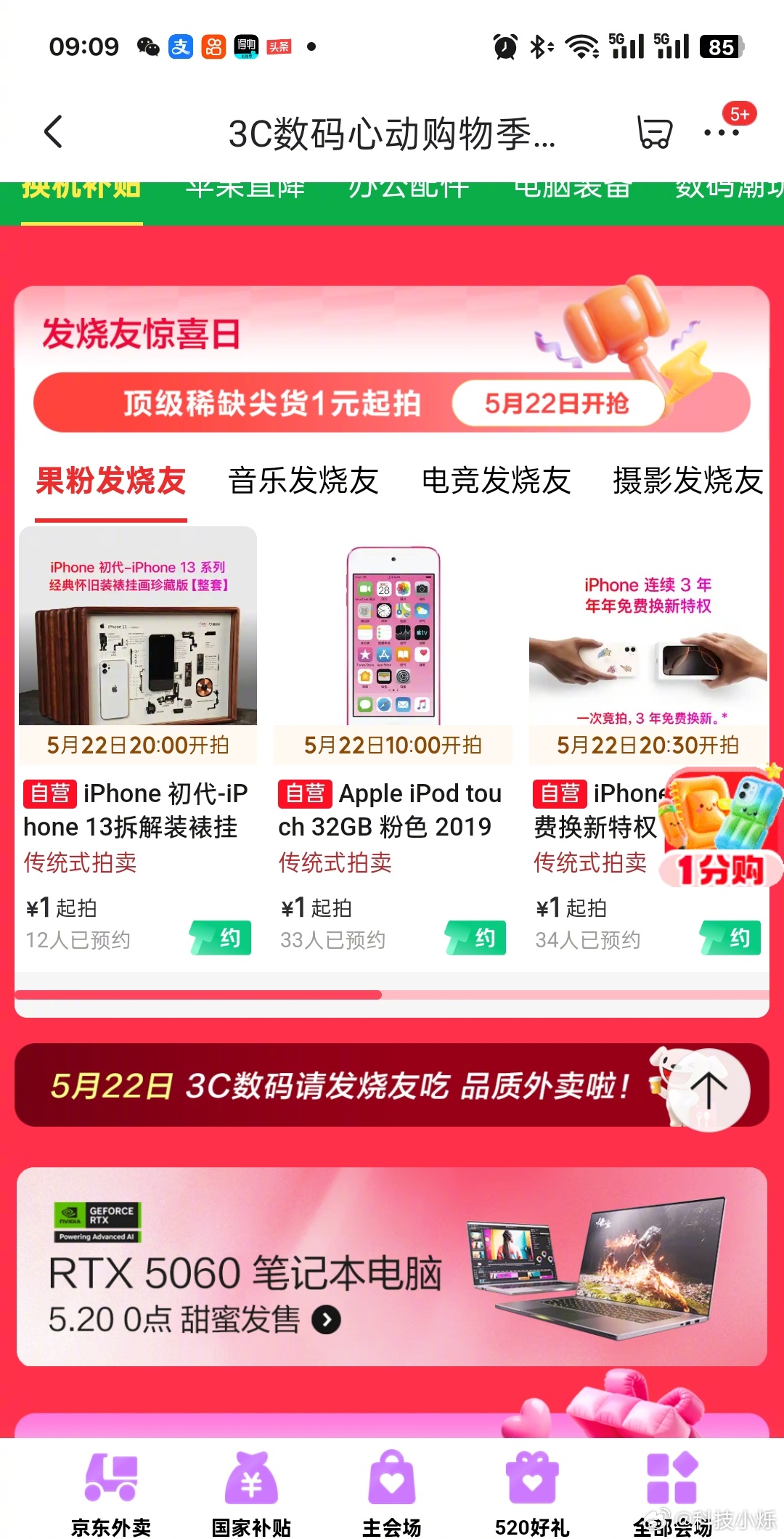Viewport: 784px width, 1539px height.
Task: Switch to the 摄影发烧友 tab
Action: pos(687,481)
